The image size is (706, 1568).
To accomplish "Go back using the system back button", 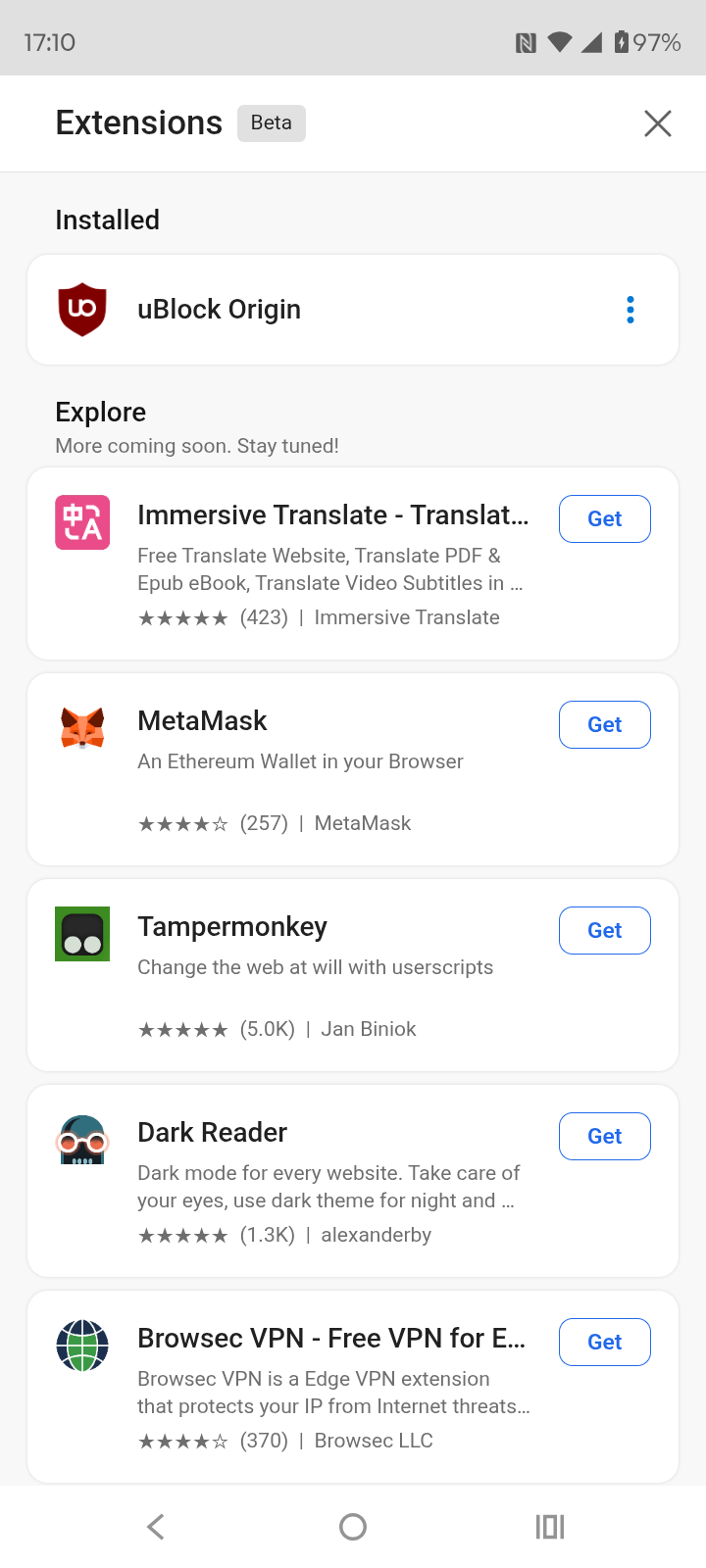I will (x=156, y=1526).
